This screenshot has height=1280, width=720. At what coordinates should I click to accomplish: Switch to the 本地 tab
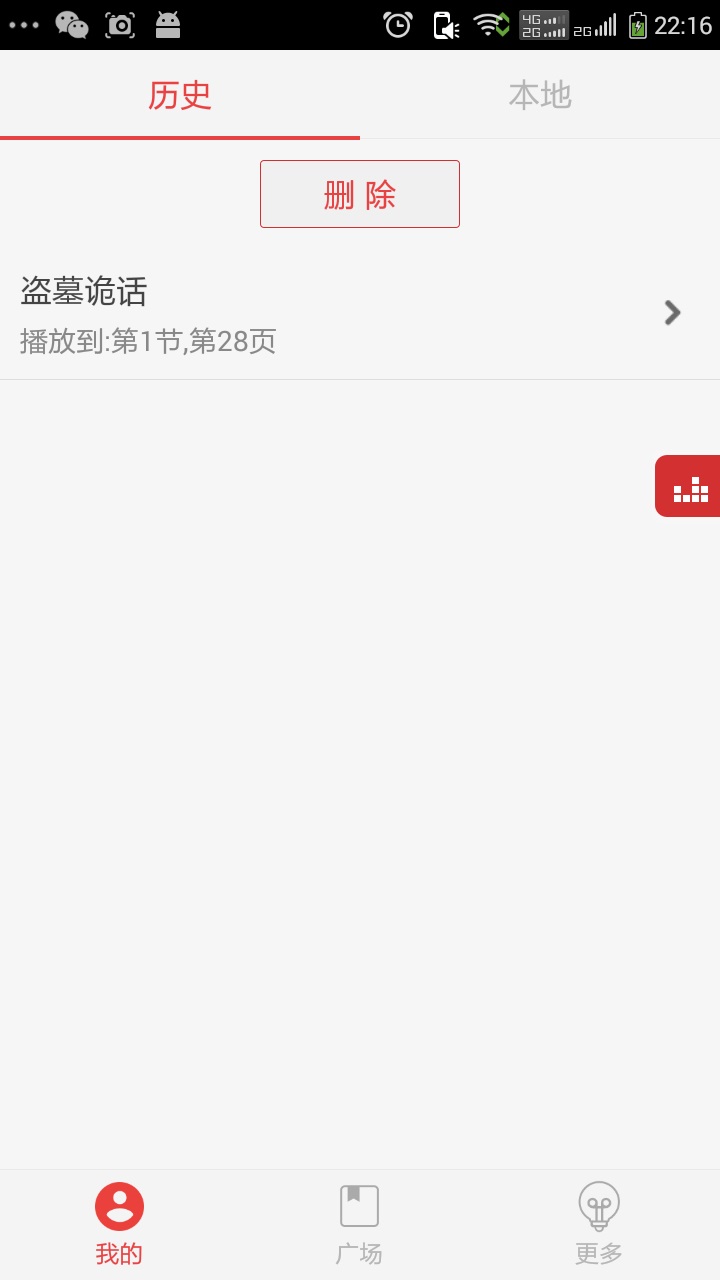(x=540, y=95)
